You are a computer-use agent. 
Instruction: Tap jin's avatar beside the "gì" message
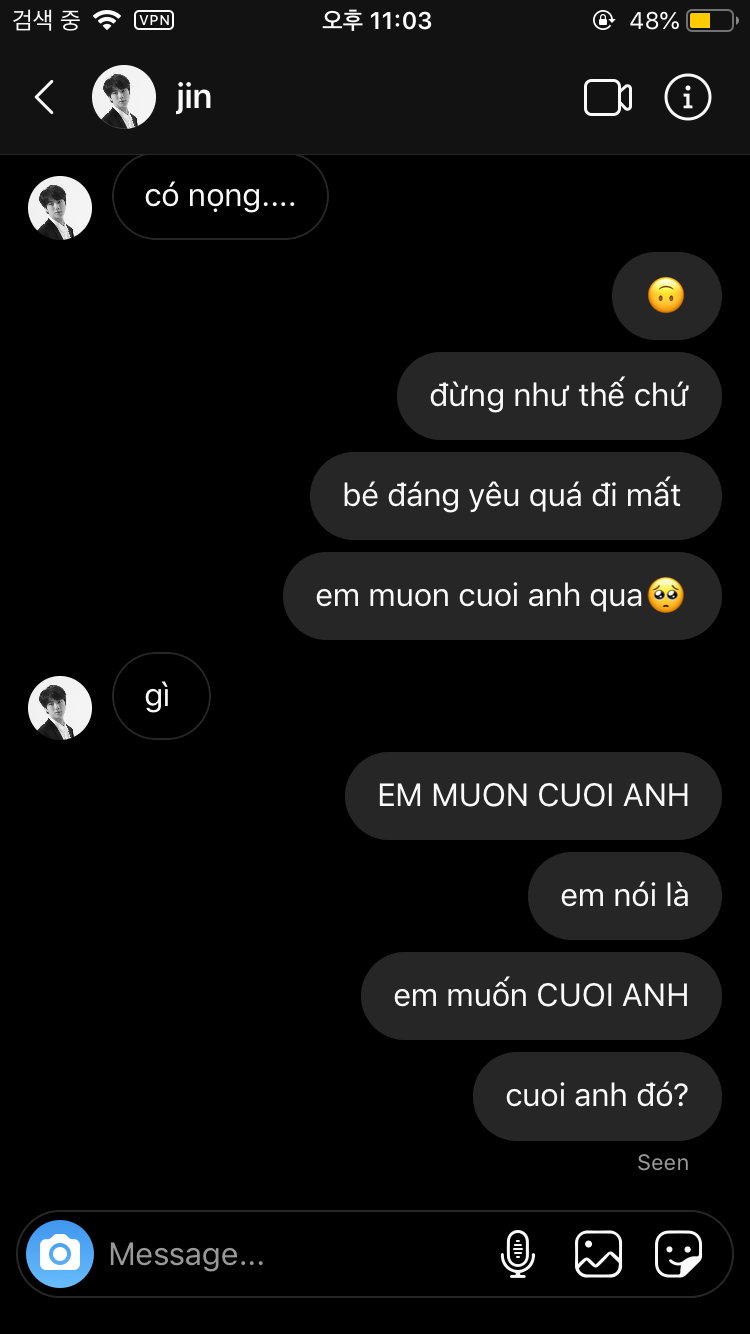pyautogui.click(x=60, y=707)
